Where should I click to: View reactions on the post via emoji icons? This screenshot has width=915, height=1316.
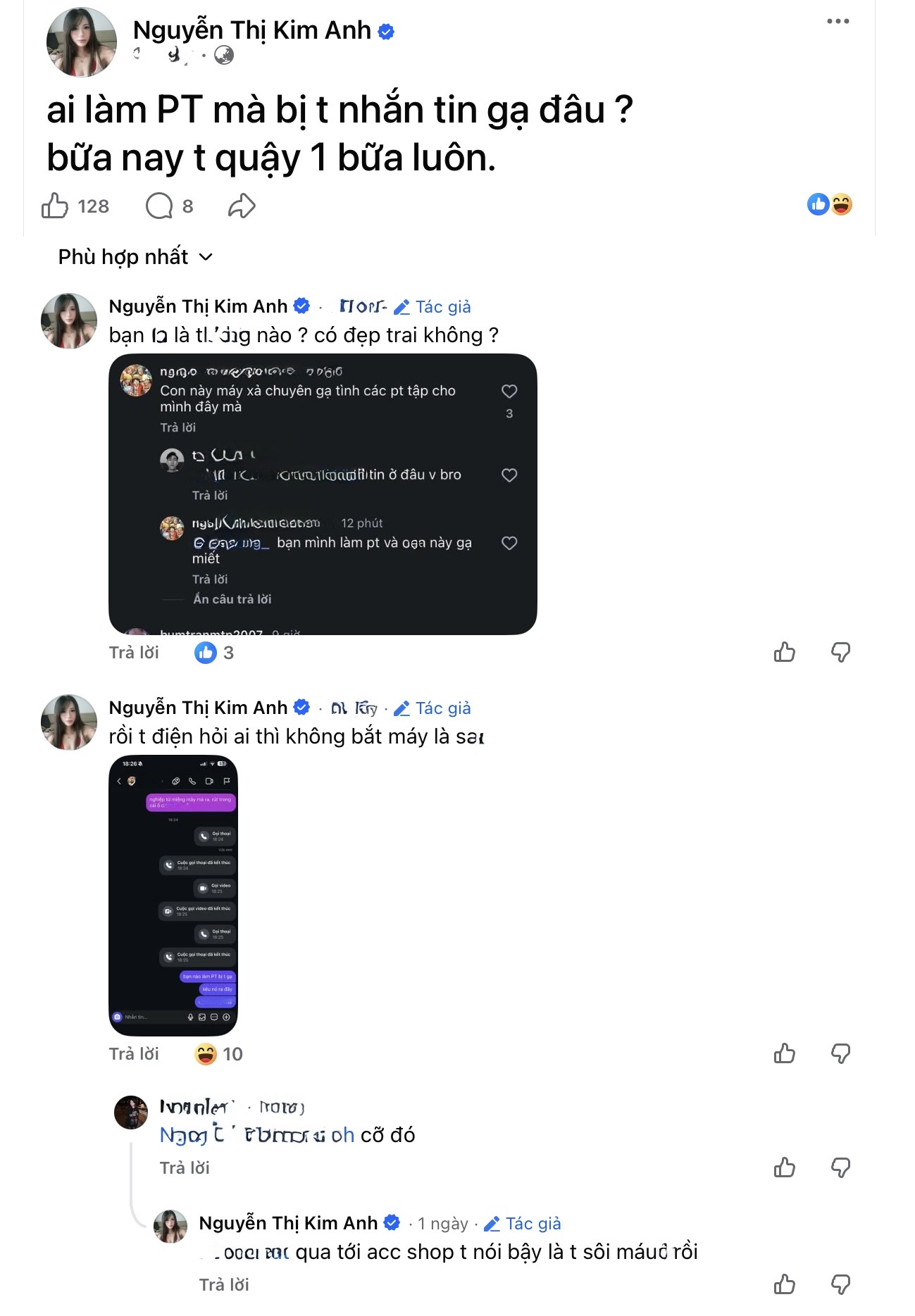[x=830, y=205]
